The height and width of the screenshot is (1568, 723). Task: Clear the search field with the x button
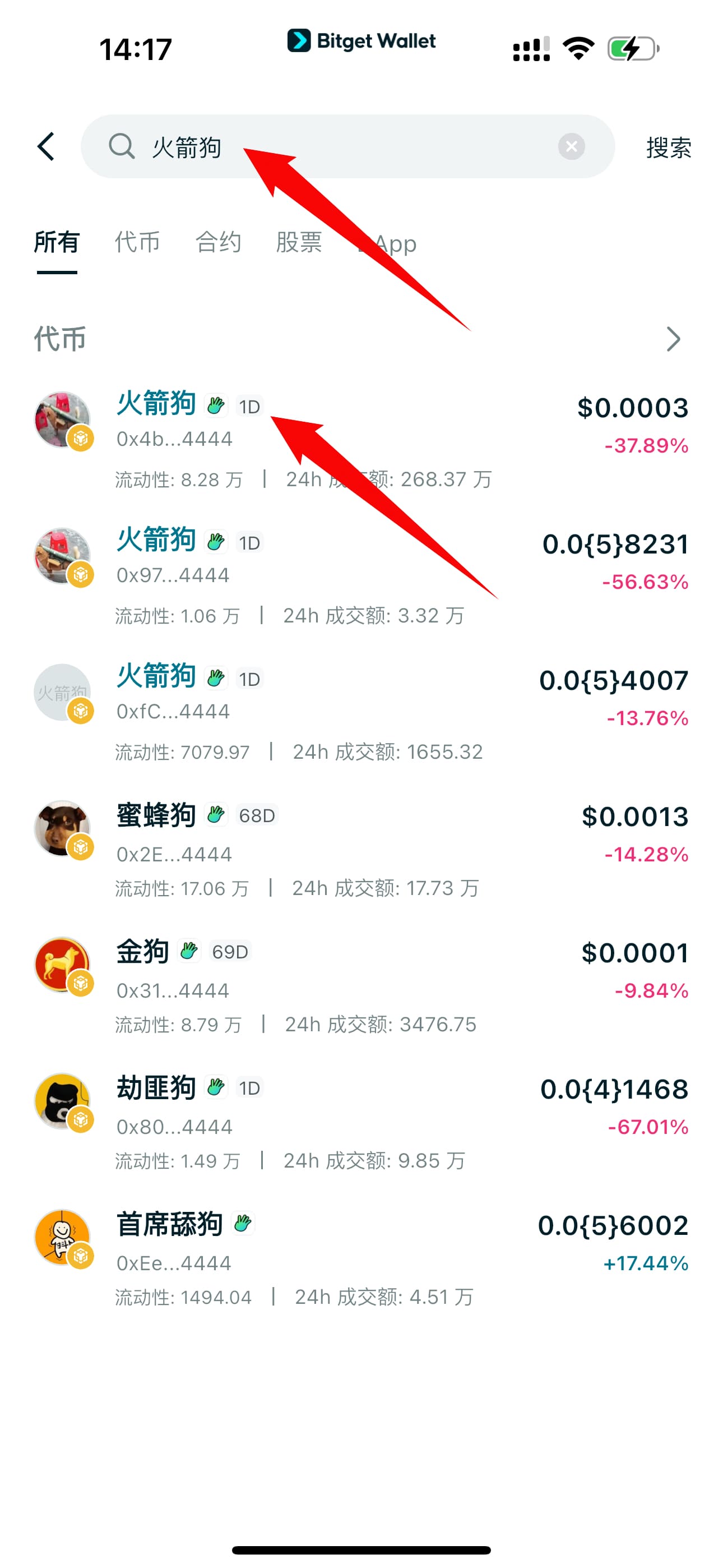[x=571, y=146]
